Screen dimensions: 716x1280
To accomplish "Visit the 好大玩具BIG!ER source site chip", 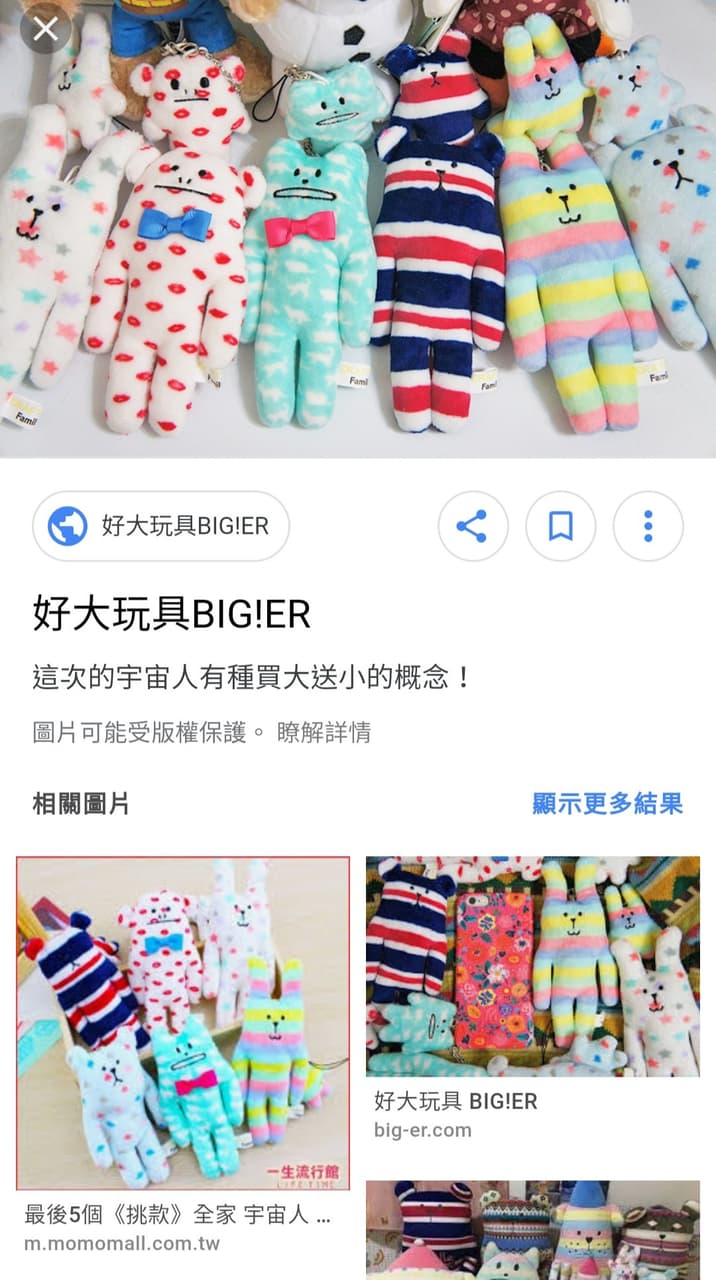I will pyautogui.click(x=161, y=526).
